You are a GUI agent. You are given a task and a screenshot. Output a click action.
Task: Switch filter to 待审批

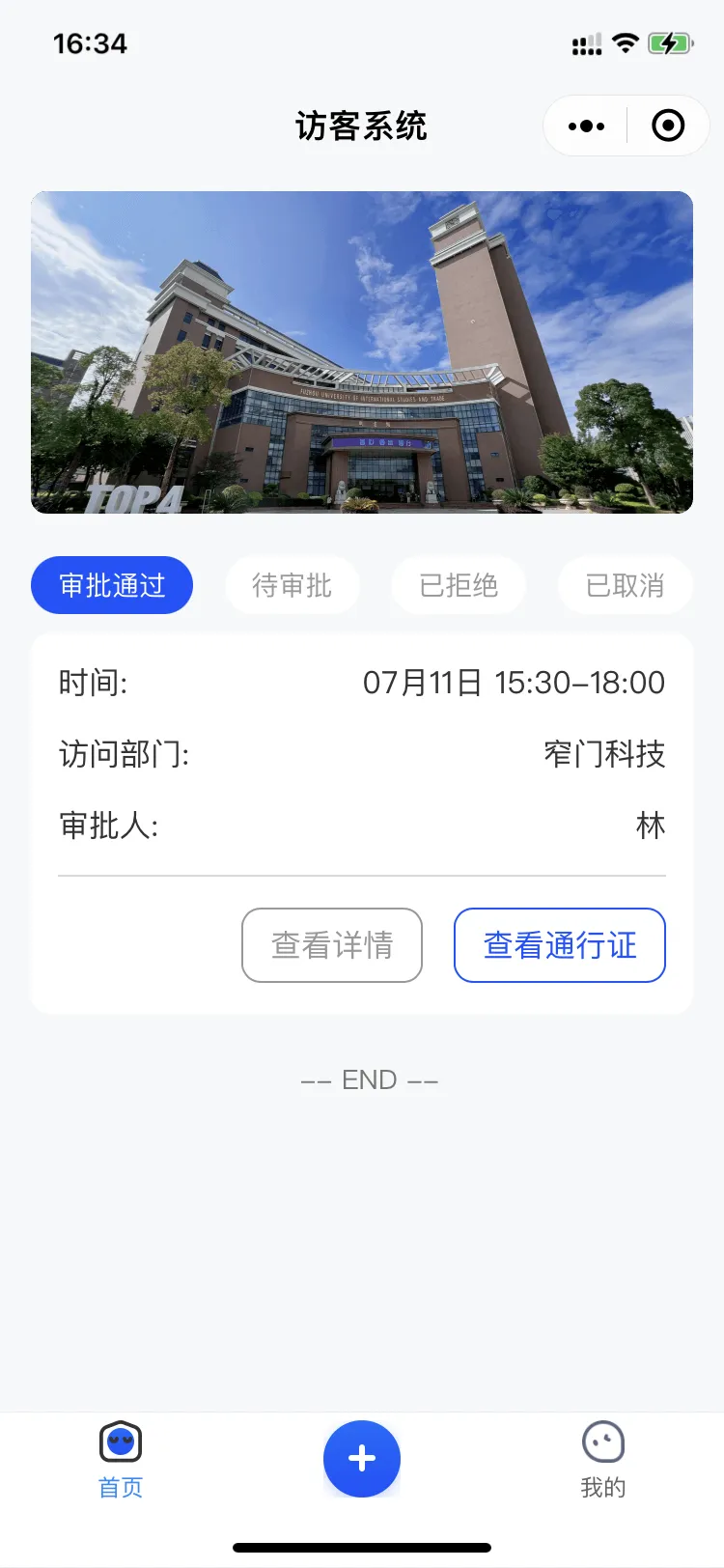(292, 585)
